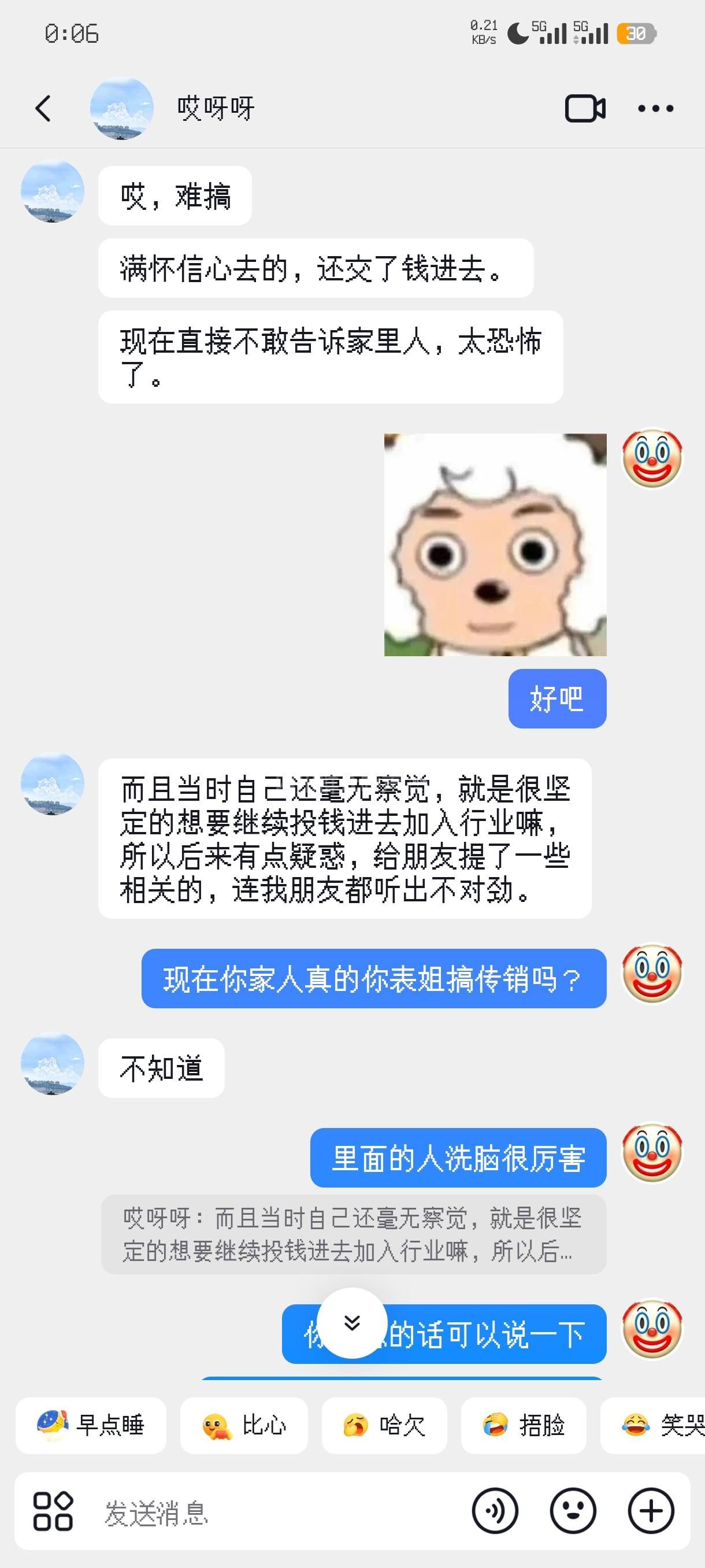Open the four-square apps panel
This screenshot has height=1568, width=705.
(x=53, y=1511)
